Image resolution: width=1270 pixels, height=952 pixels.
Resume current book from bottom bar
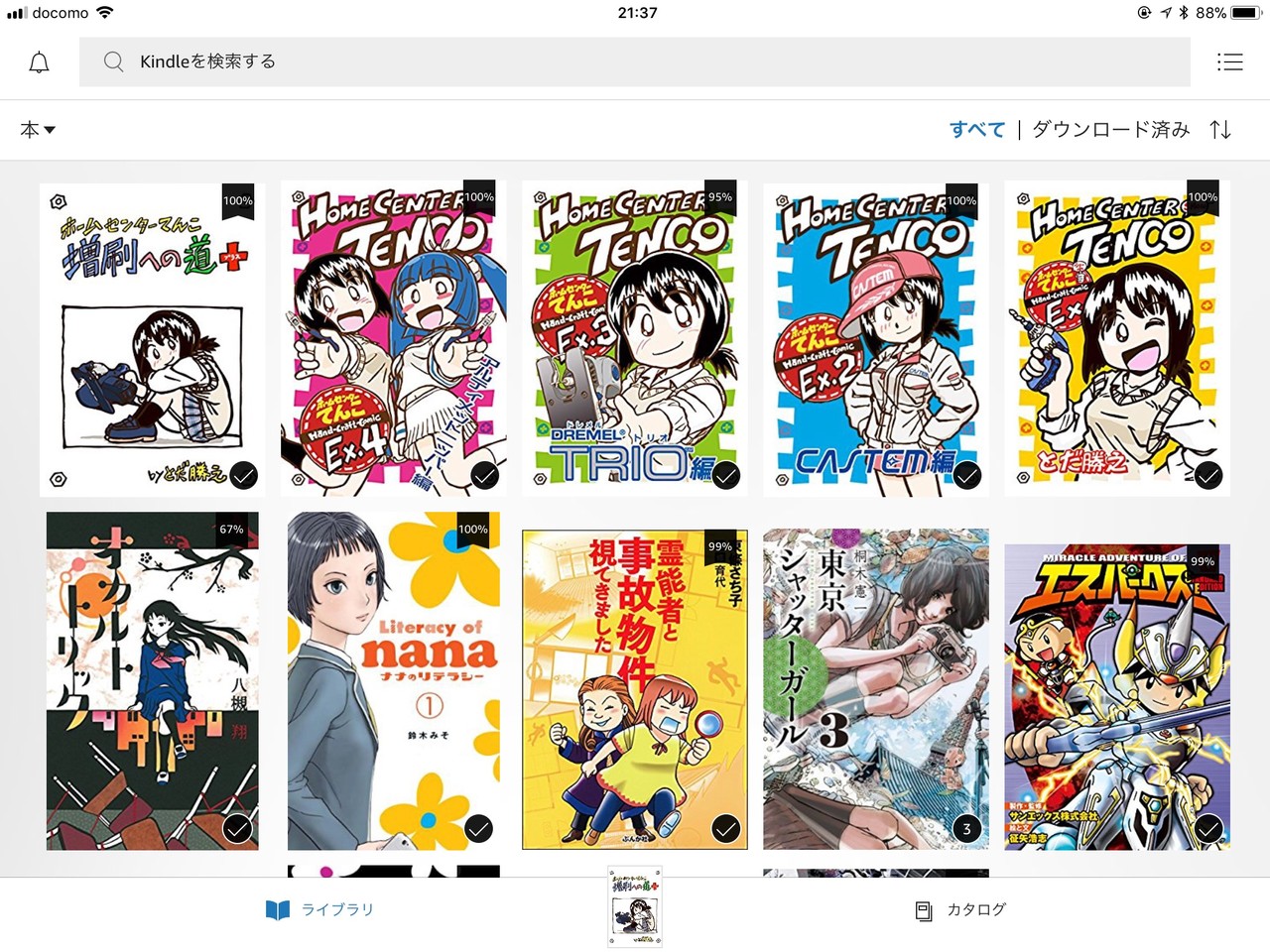click(635, 907)
